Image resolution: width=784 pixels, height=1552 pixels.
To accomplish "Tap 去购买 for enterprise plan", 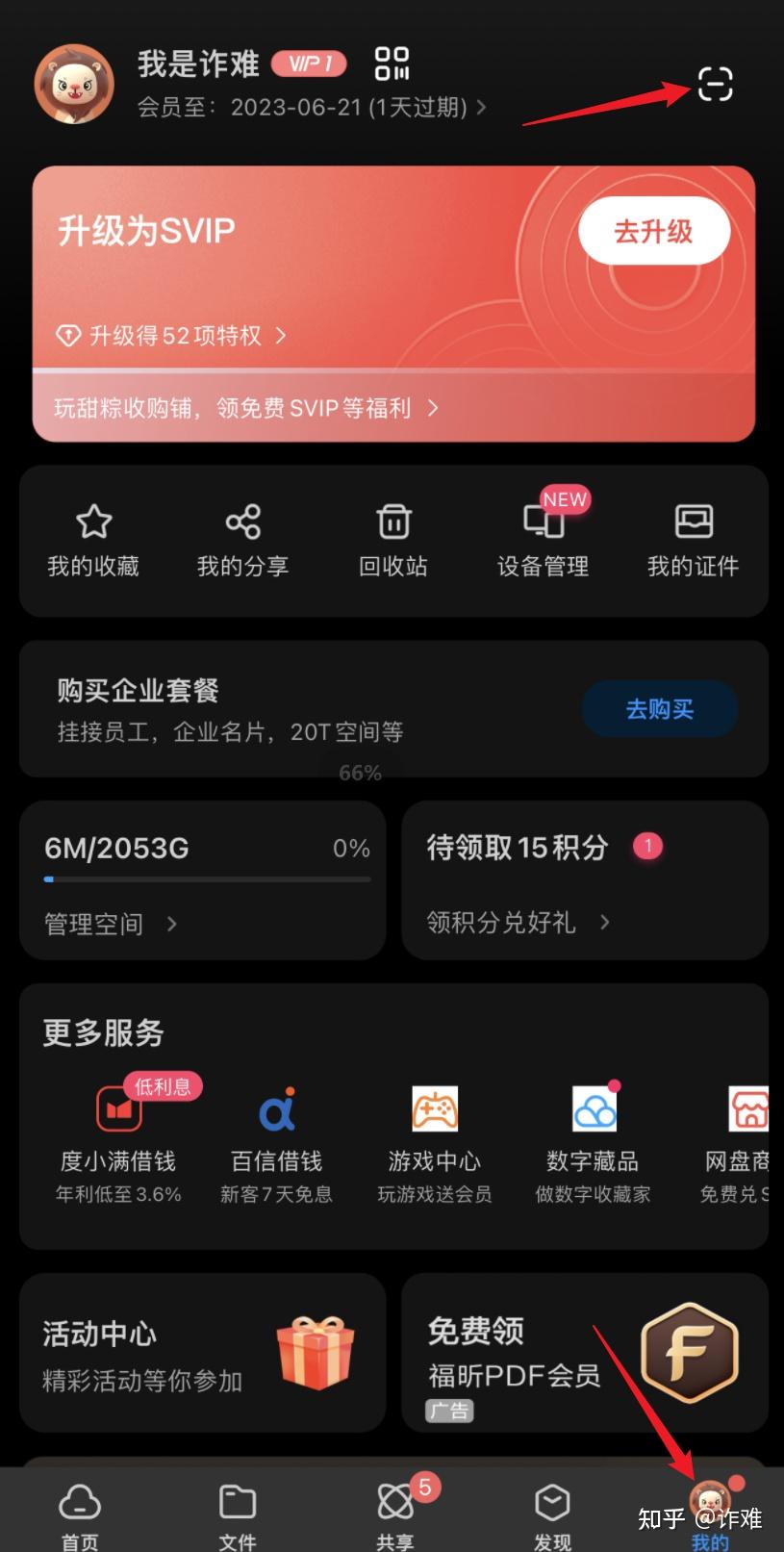I will (x=660, y=709).
